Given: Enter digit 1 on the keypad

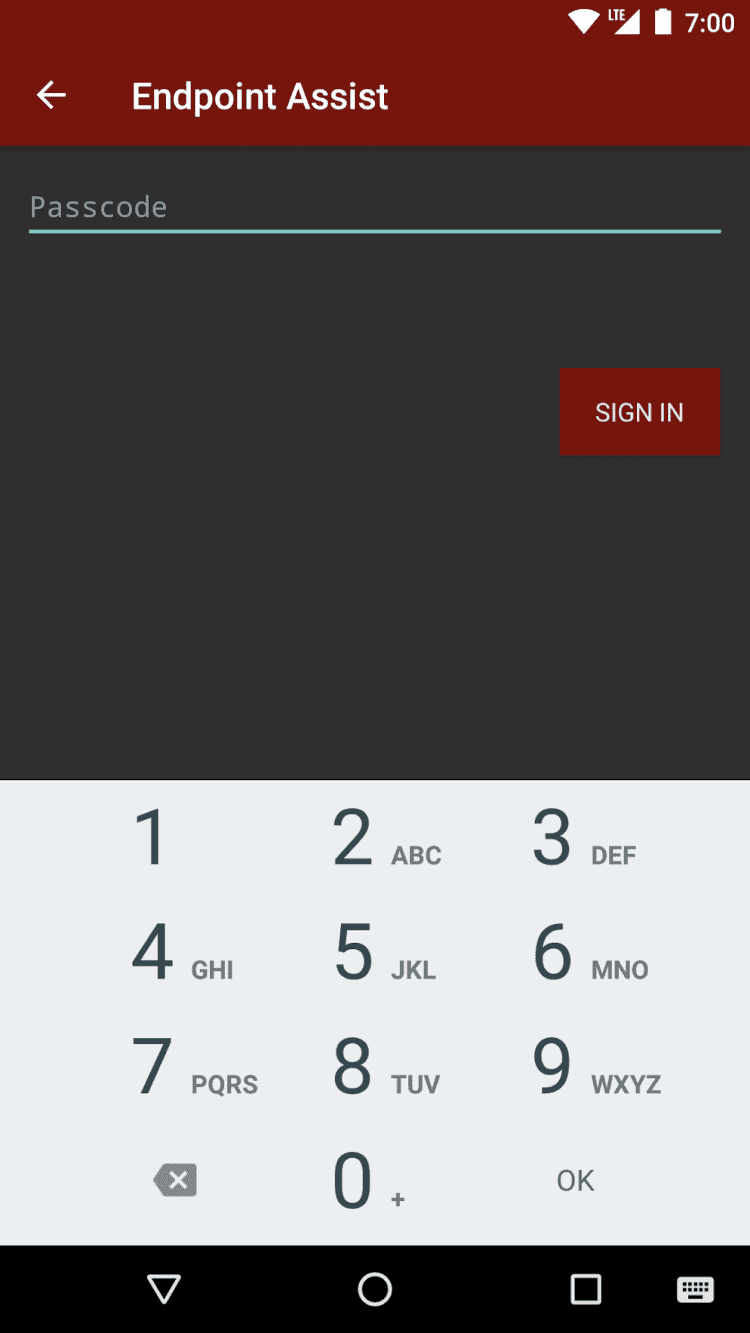Looking at the screenshot, I should tap(150, 838).
